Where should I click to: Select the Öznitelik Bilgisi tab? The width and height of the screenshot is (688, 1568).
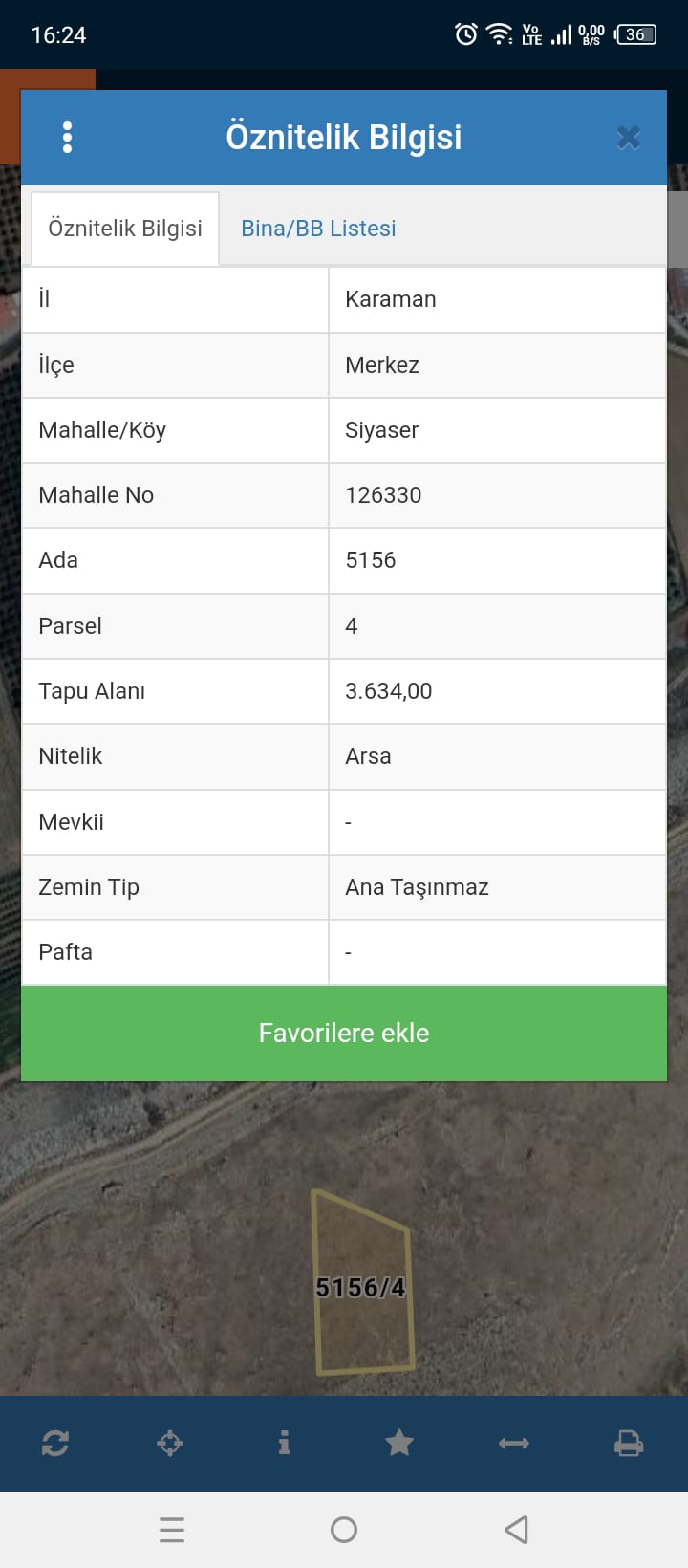[x=124, y=228]
